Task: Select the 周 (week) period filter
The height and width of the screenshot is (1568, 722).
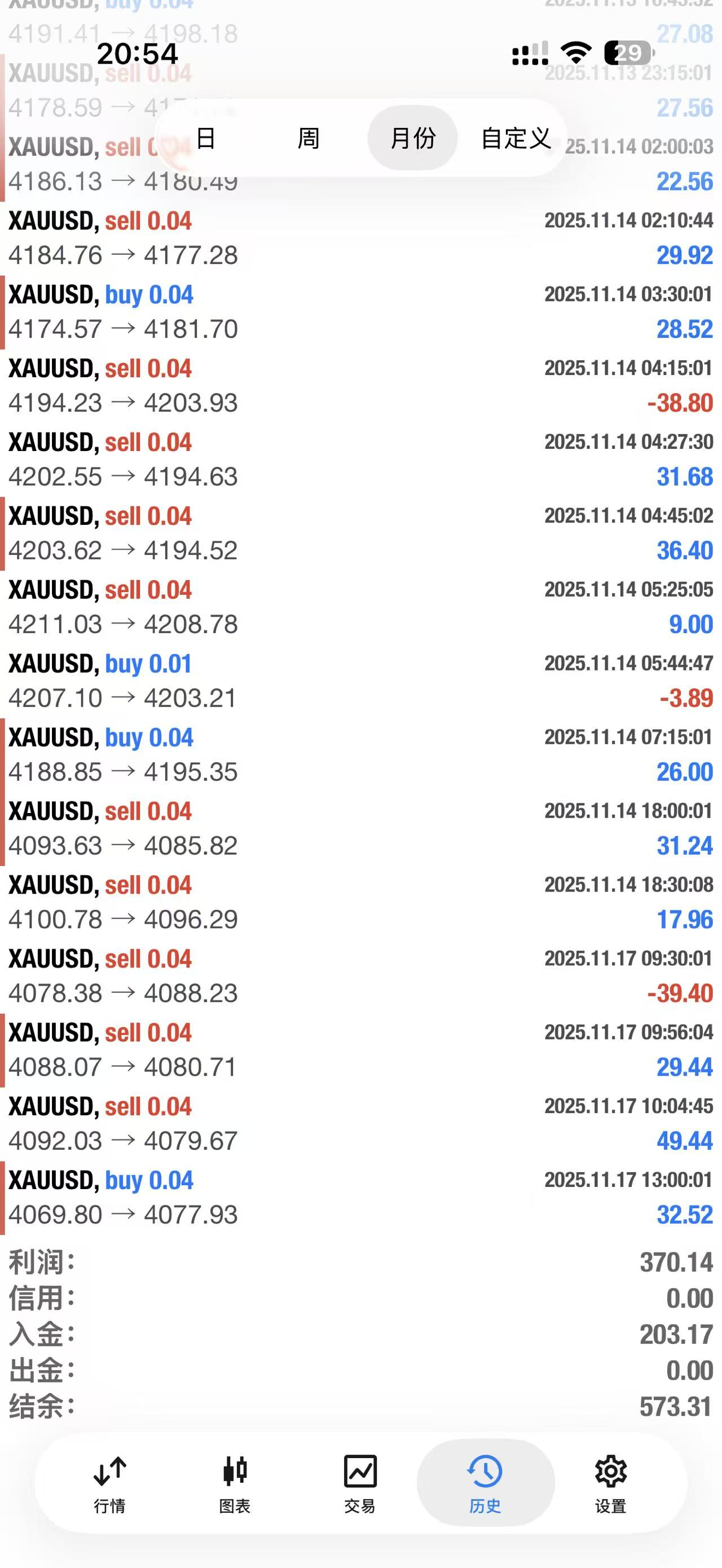Action: point(308,138)
